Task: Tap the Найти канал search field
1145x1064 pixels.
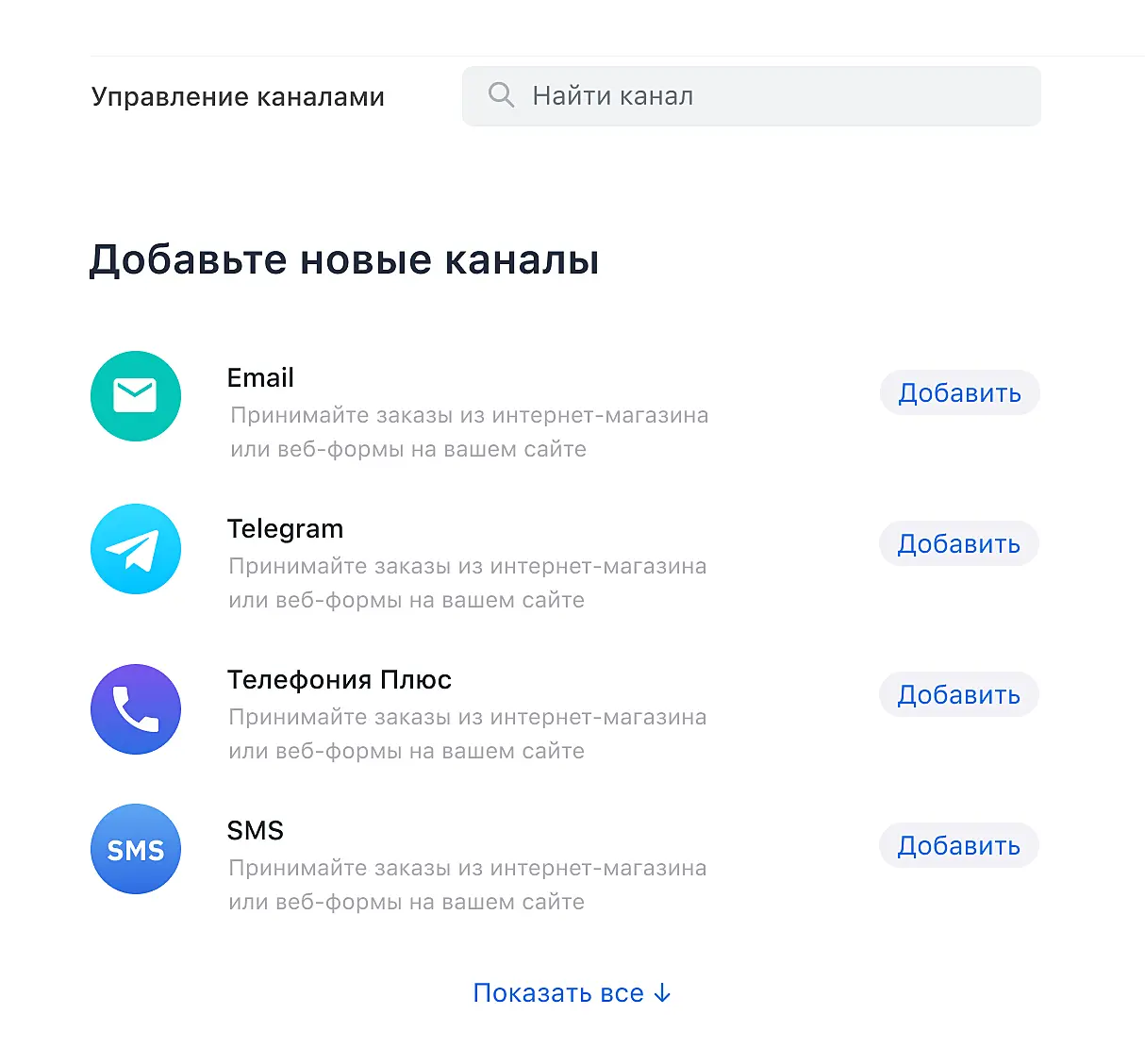Action: 751,96
